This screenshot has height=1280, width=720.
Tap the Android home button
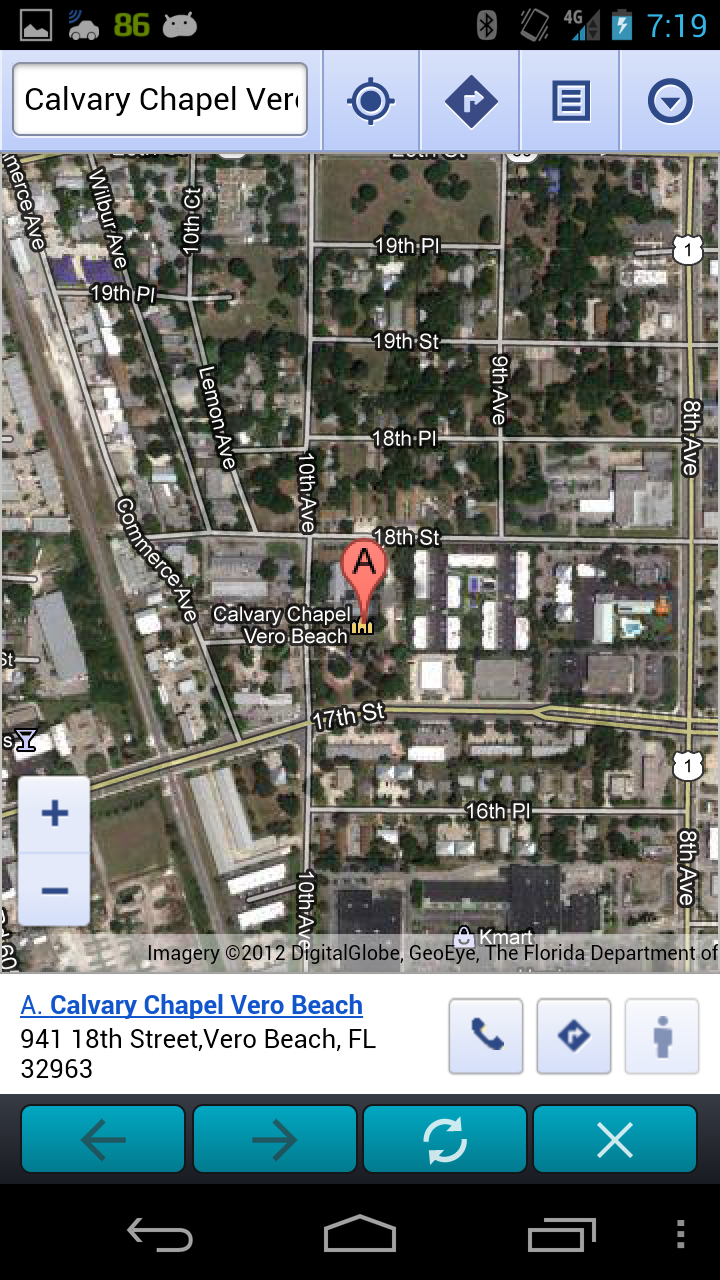point(360,1234)
